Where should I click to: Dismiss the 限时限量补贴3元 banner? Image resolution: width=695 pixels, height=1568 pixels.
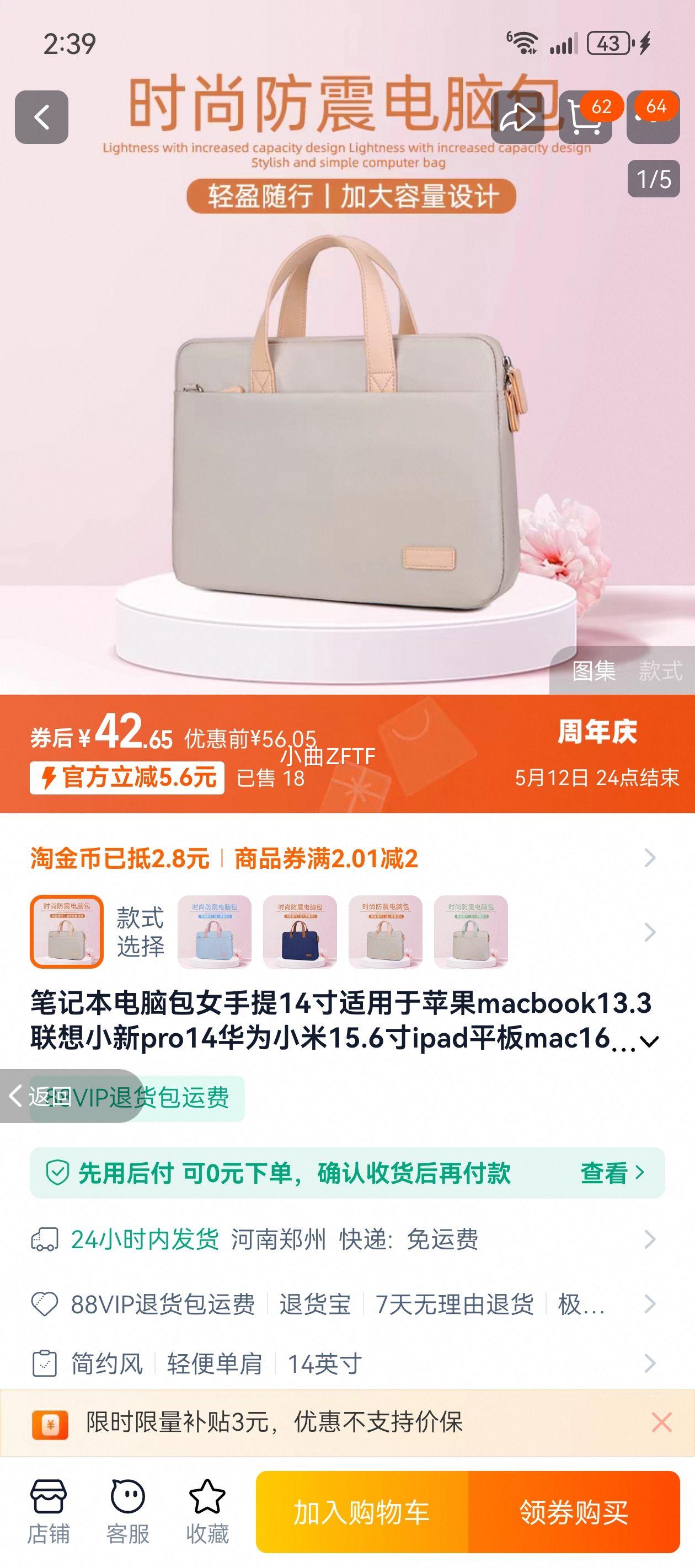point(661,1422)
